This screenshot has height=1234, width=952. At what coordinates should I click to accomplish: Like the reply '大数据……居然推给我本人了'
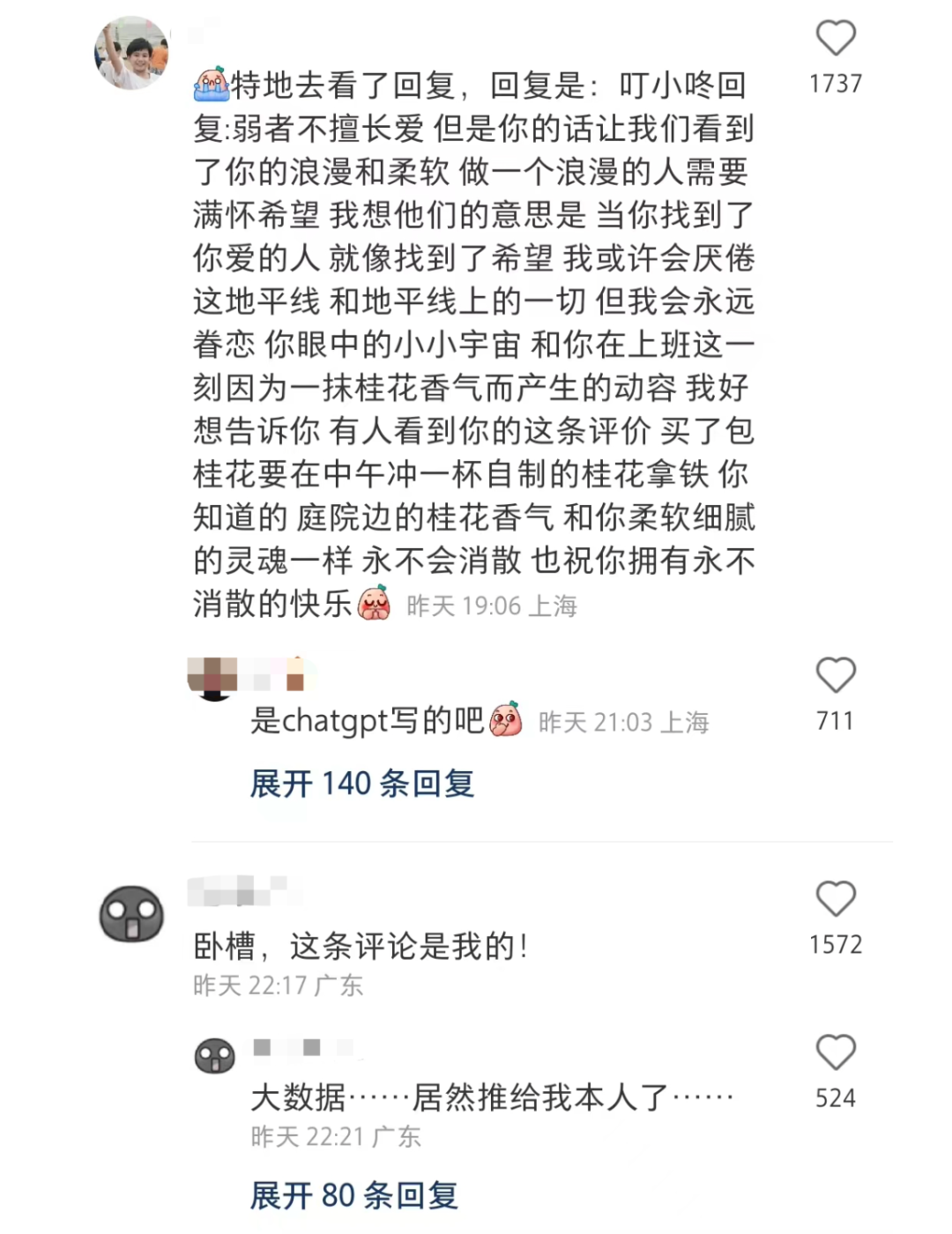tap(835, 1052)
